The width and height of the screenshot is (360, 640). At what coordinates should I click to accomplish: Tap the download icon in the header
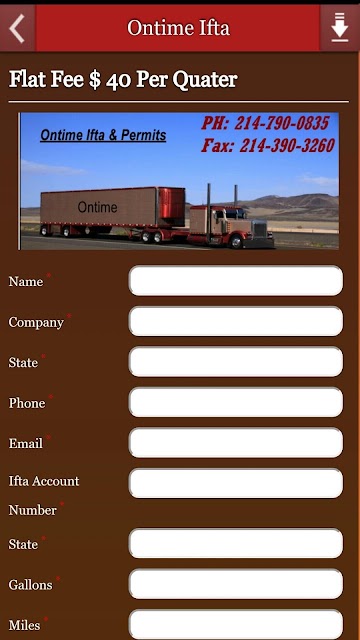coord(339,28)
